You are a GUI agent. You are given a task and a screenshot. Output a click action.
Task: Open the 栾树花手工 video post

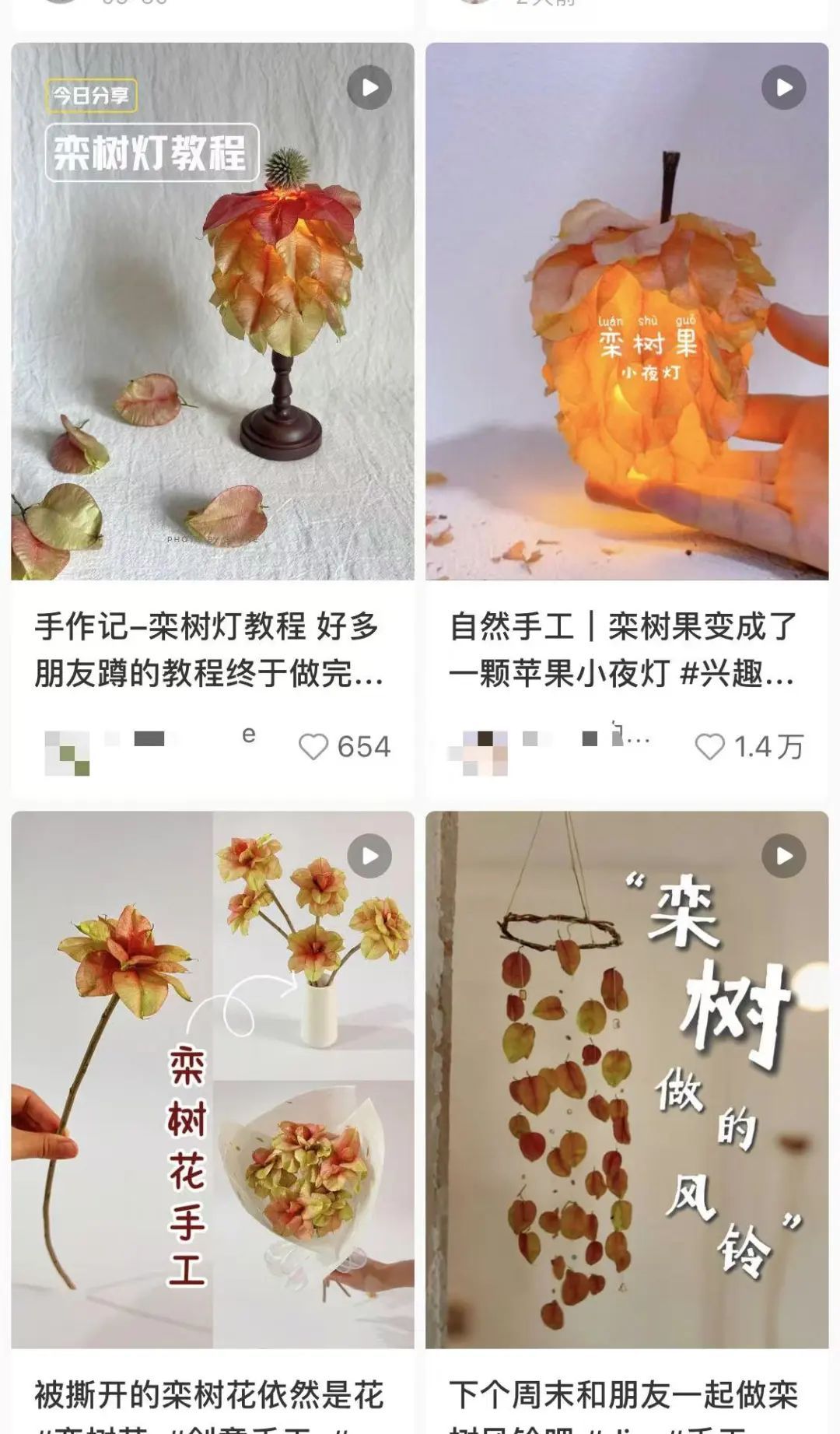pos(212,1079)
